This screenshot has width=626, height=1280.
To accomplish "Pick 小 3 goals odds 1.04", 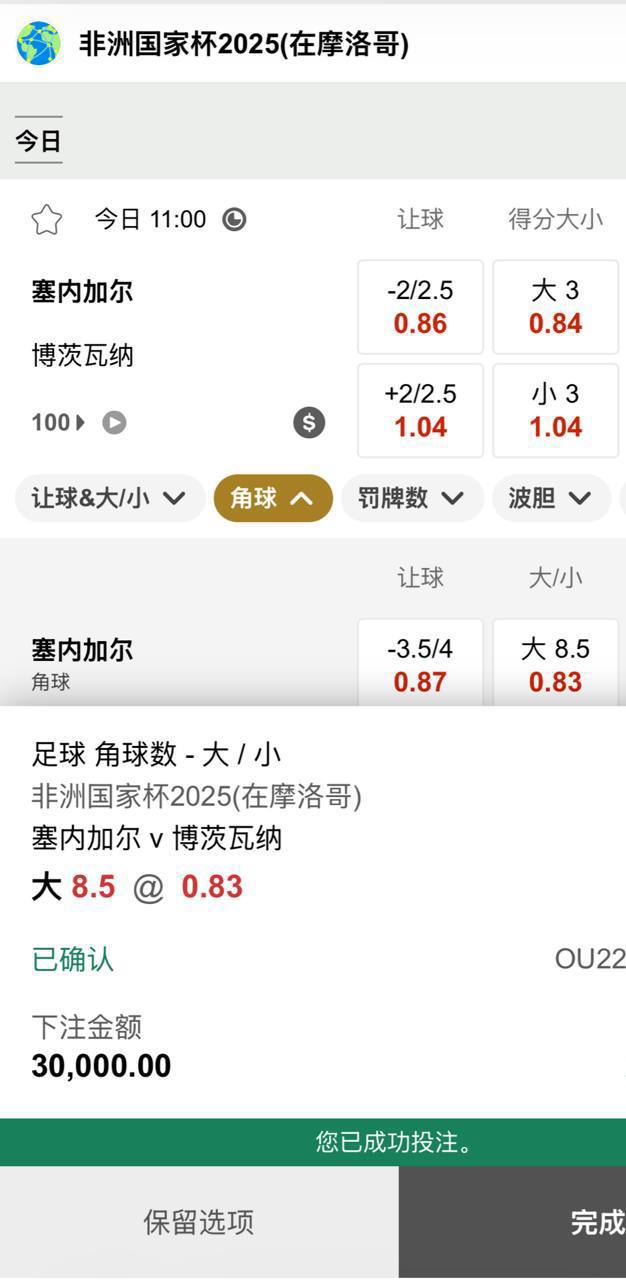I will coord(555,410).
